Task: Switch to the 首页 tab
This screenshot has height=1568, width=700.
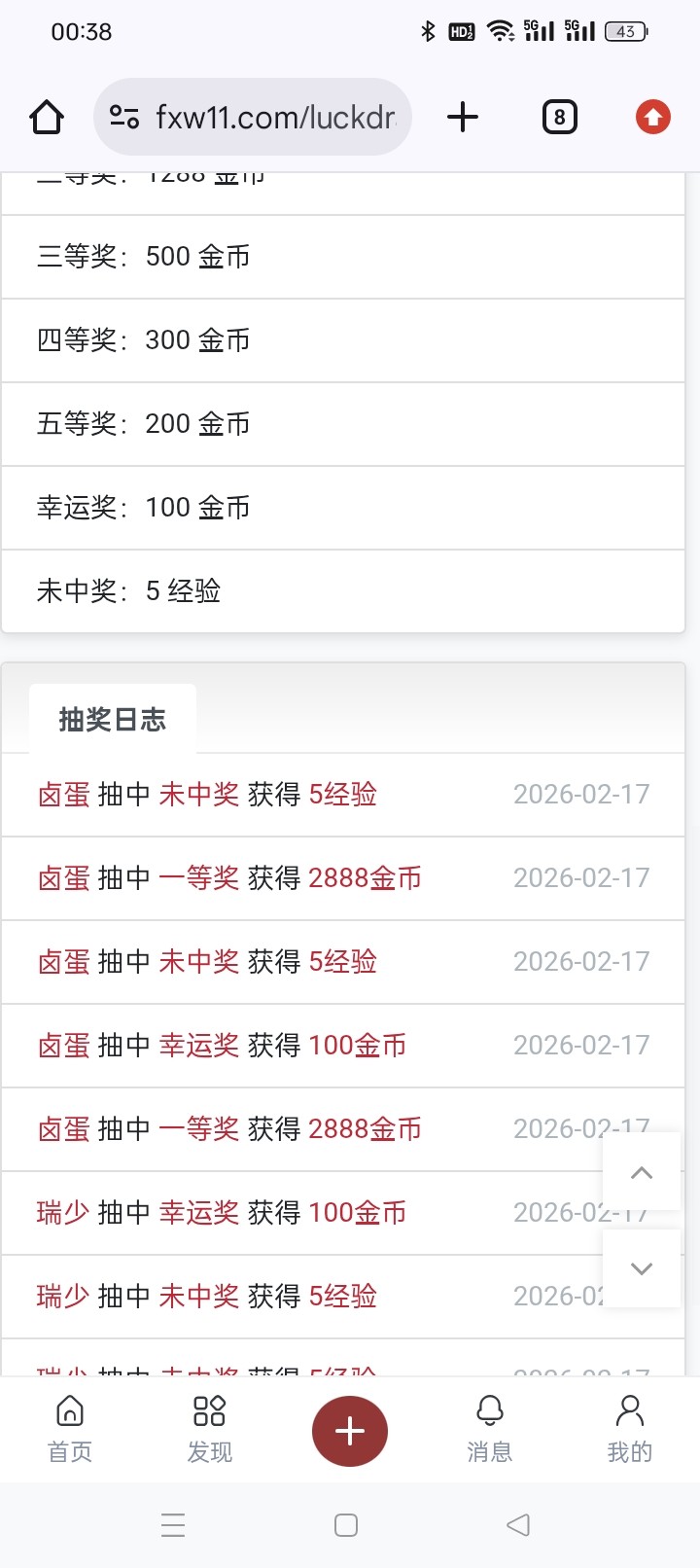Action: pos(70,1429)
